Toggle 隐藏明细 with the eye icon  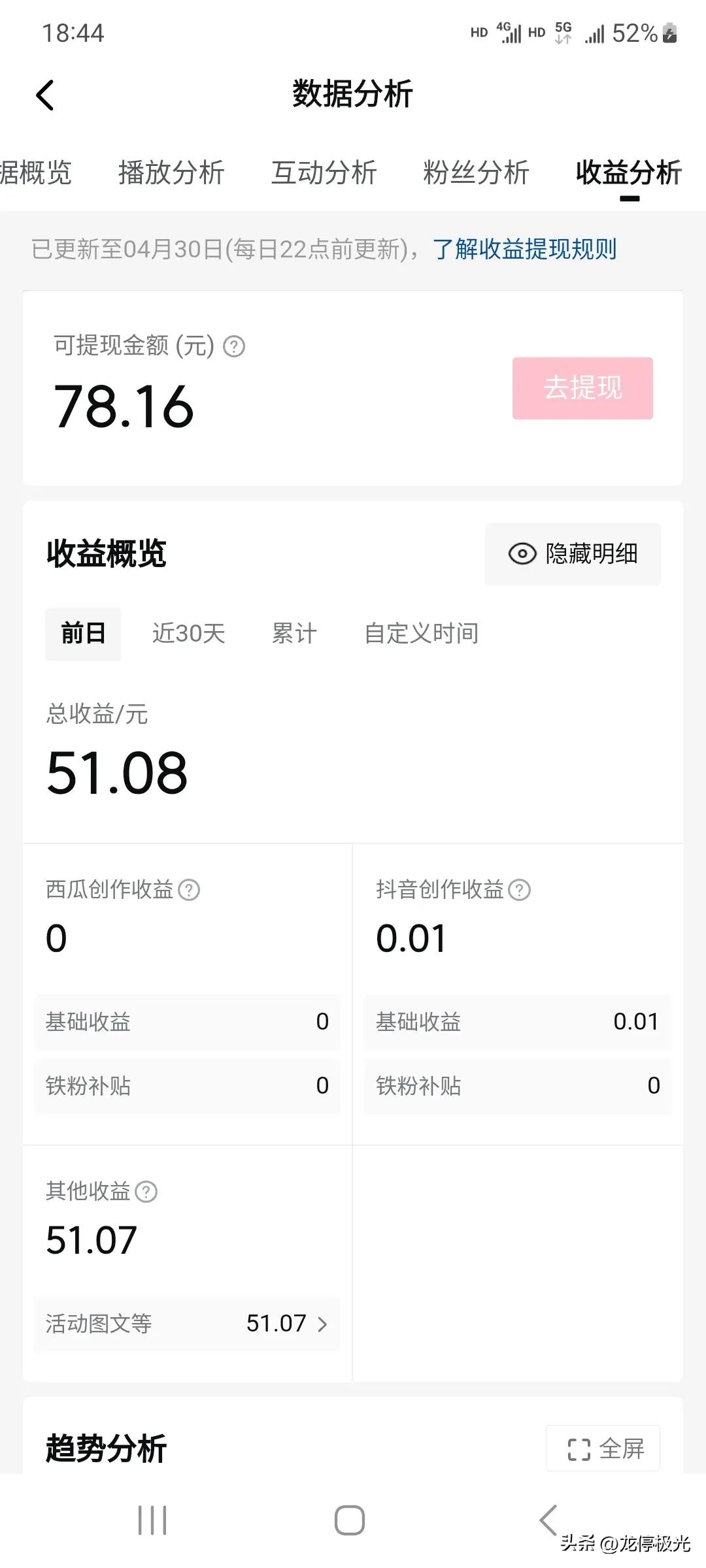[x=572, y=553]
